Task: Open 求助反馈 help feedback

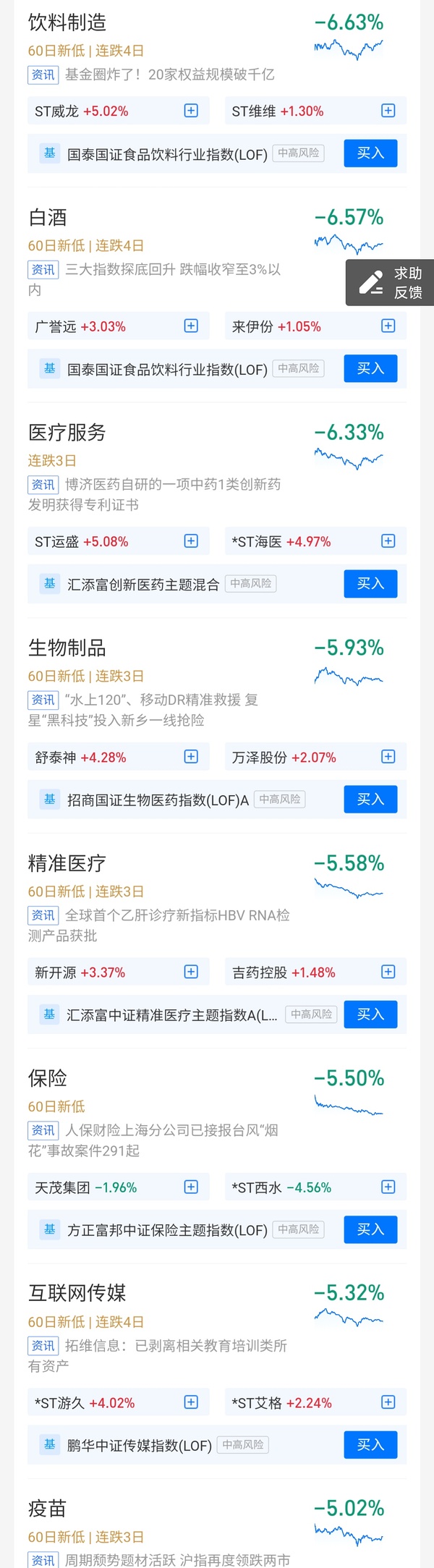Action: 391,283
